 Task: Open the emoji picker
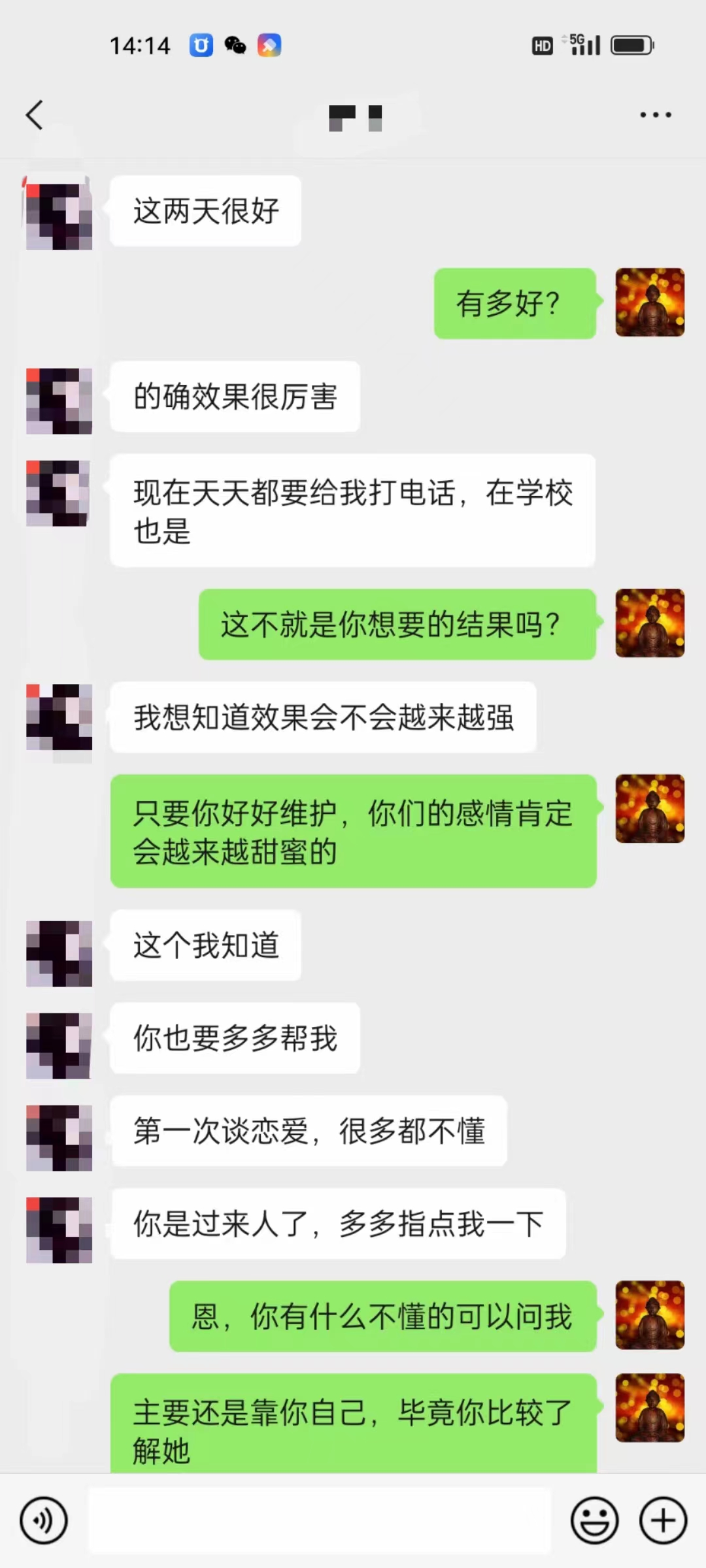click(x=594, y=1520)
